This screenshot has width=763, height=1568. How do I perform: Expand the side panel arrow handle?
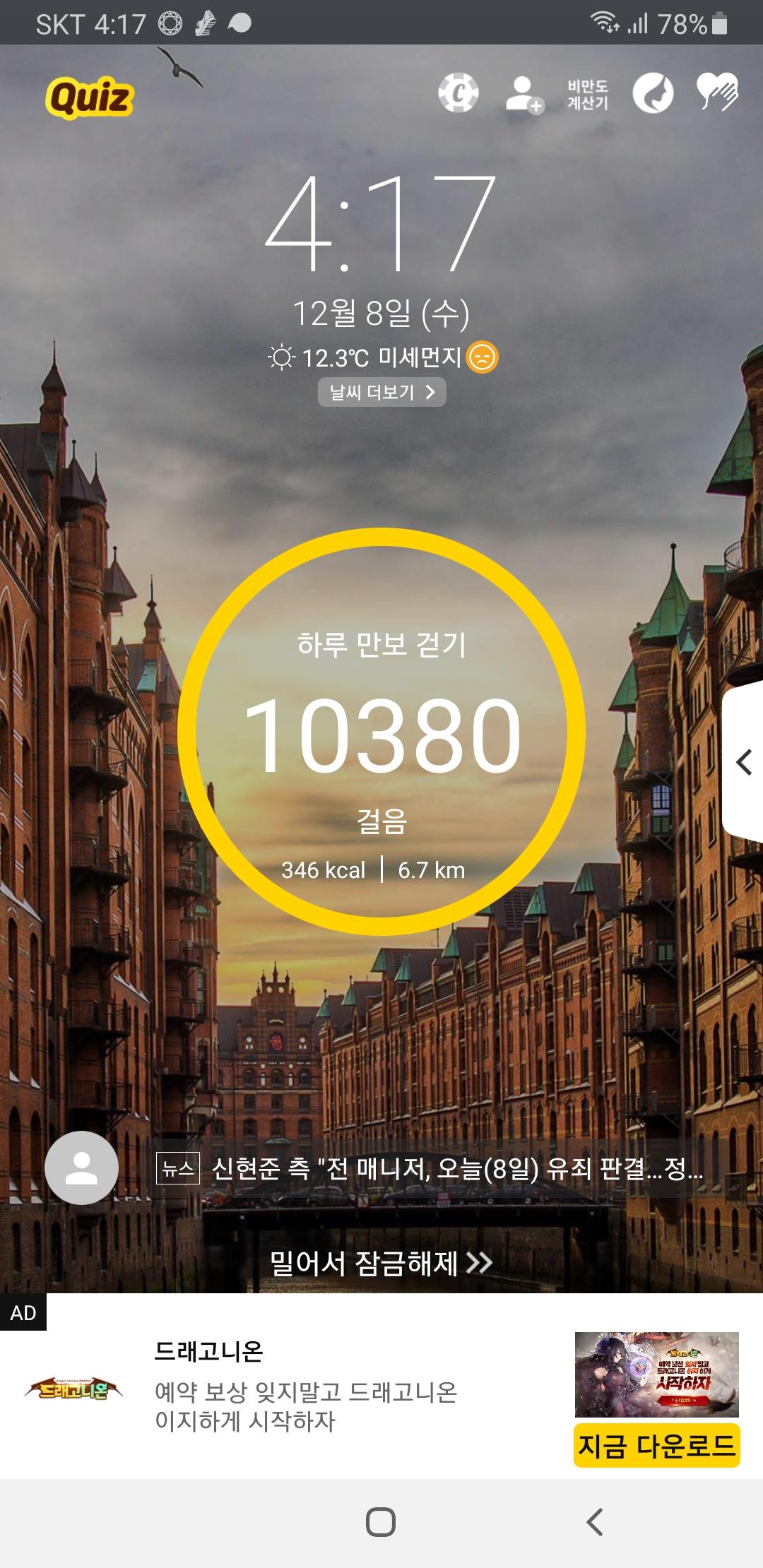743,763
